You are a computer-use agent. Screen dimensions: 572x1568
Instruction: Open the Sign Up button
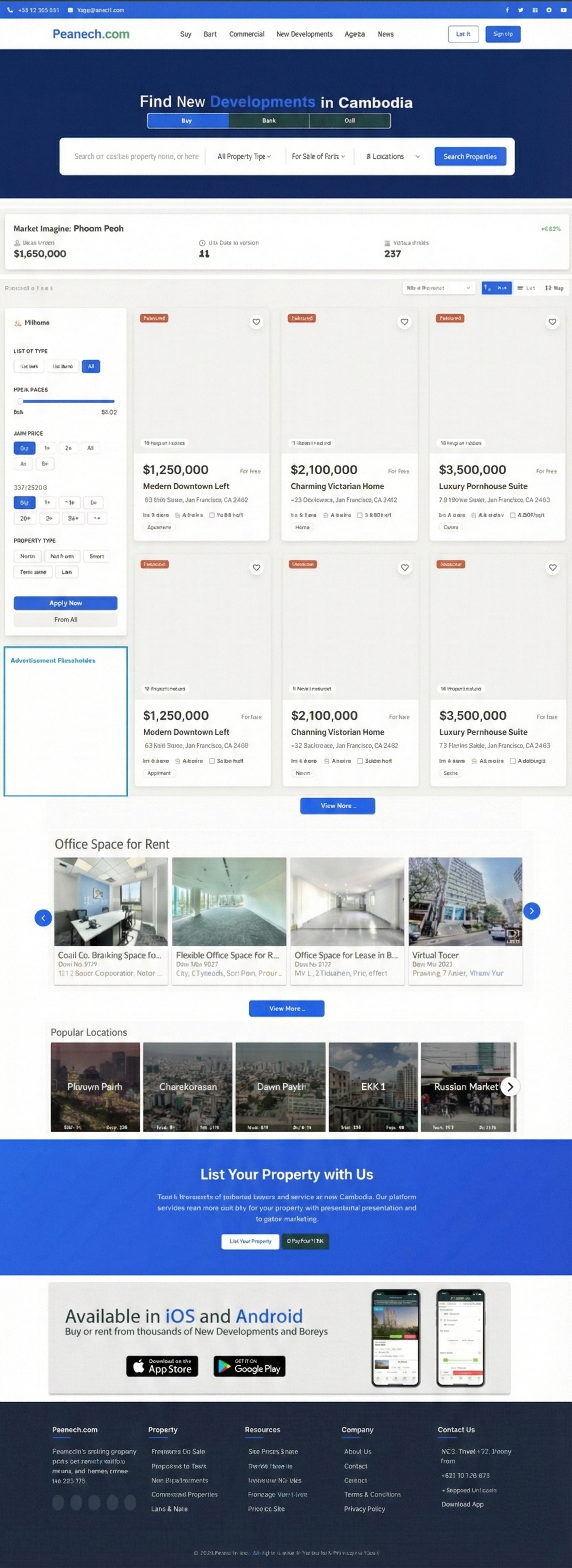pos(502,34)
